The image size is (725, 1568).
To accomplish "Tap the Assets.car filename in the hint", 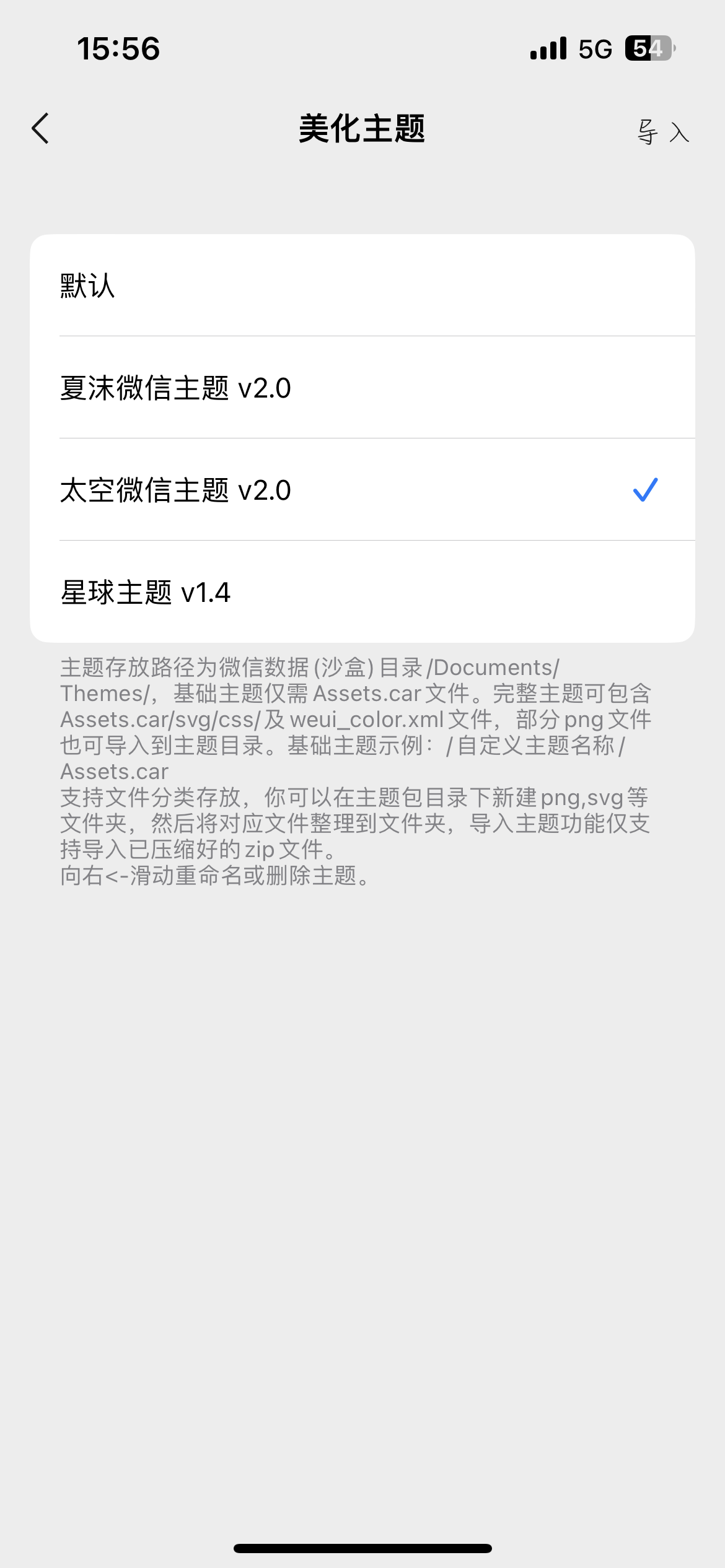I will tap(113, 771).
